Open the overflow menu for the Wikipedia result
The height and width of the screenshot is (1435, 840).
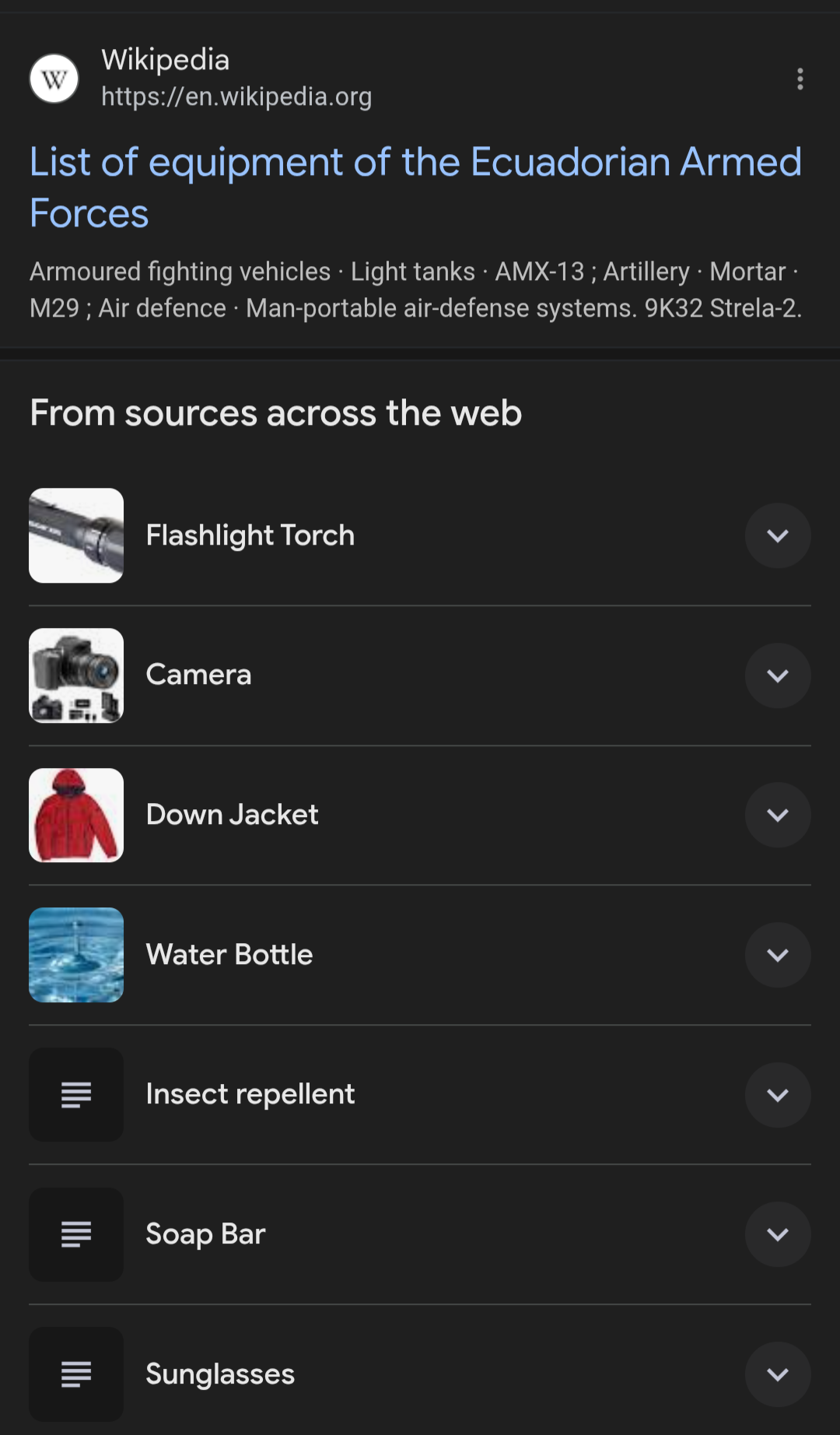coord(800,79)
